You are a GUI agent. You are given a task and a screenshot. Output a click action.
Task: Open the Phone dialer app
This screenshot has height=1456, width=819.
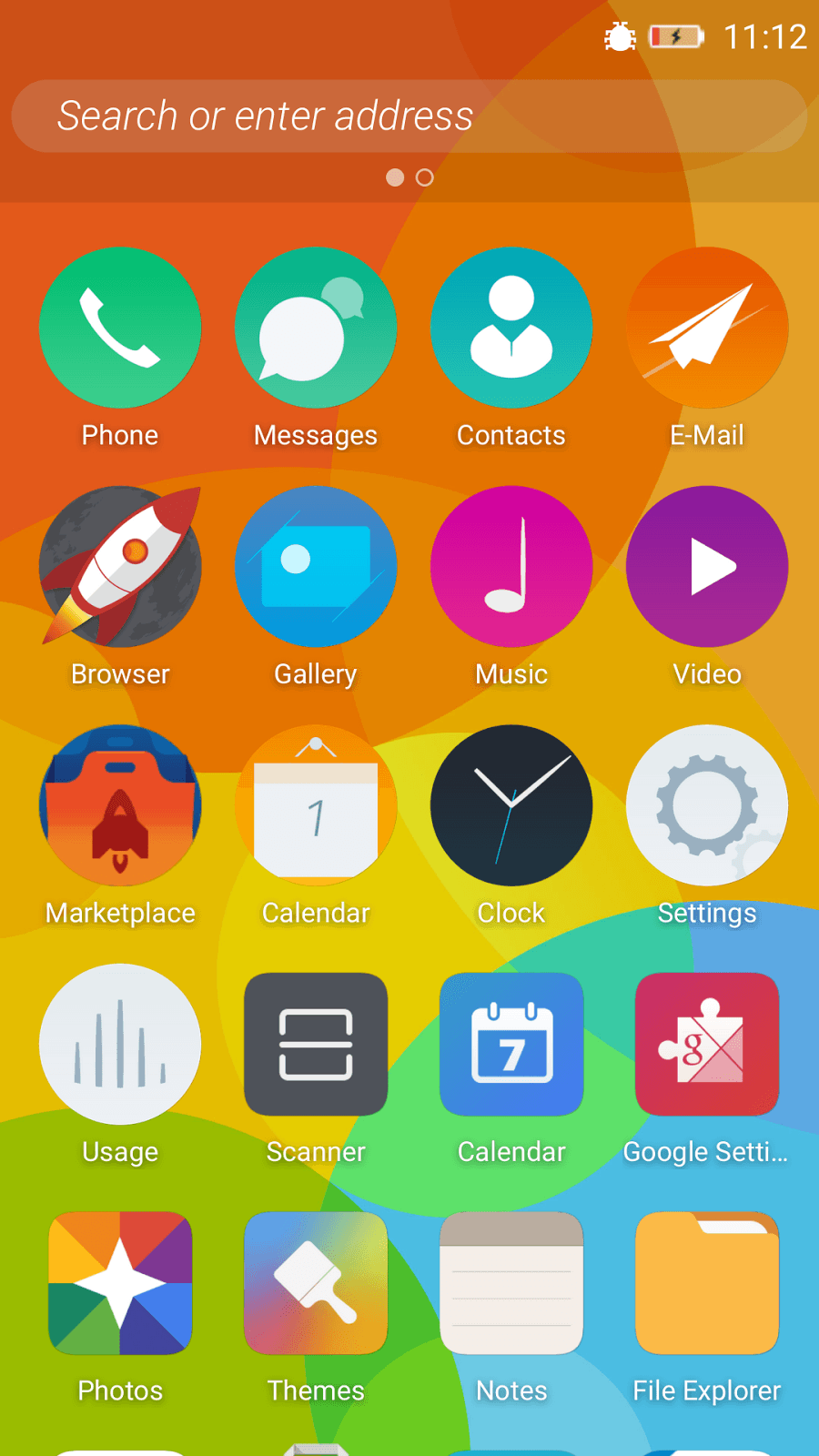point(119,328)
